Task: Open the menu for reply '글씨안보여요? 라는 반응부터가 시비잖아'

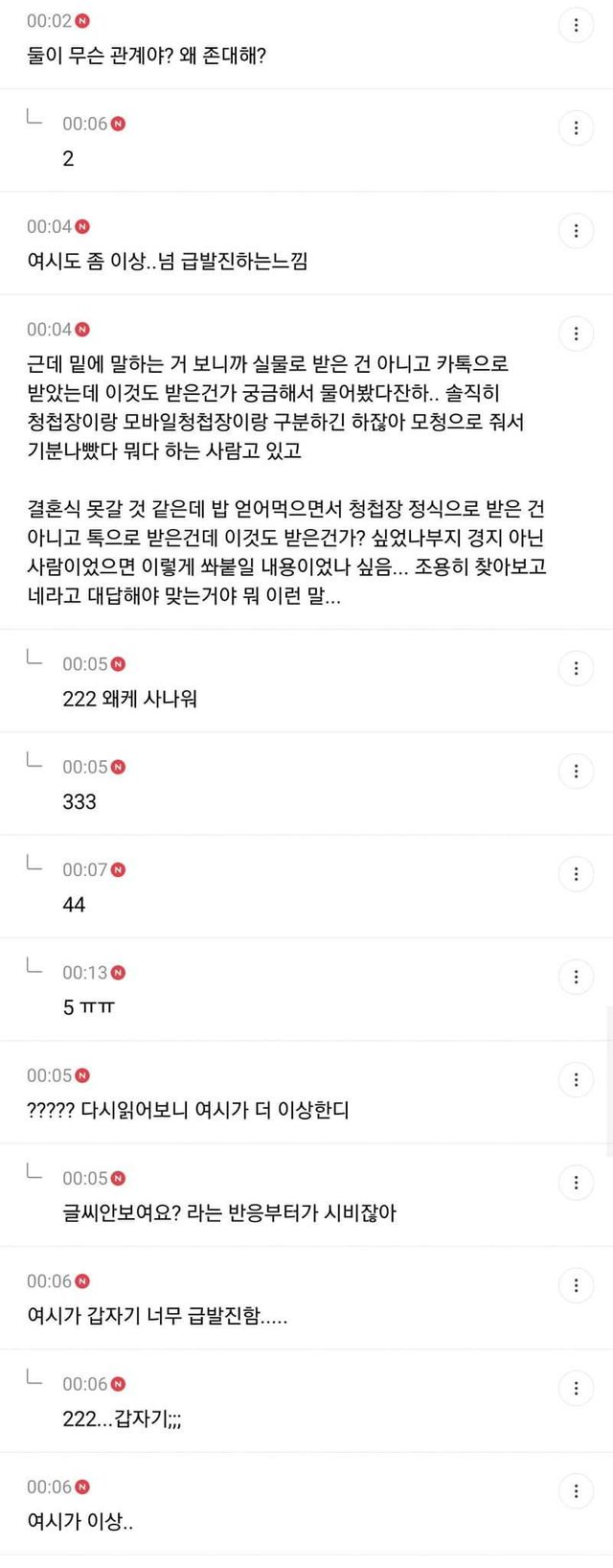Action: (x=576, y=1183)
